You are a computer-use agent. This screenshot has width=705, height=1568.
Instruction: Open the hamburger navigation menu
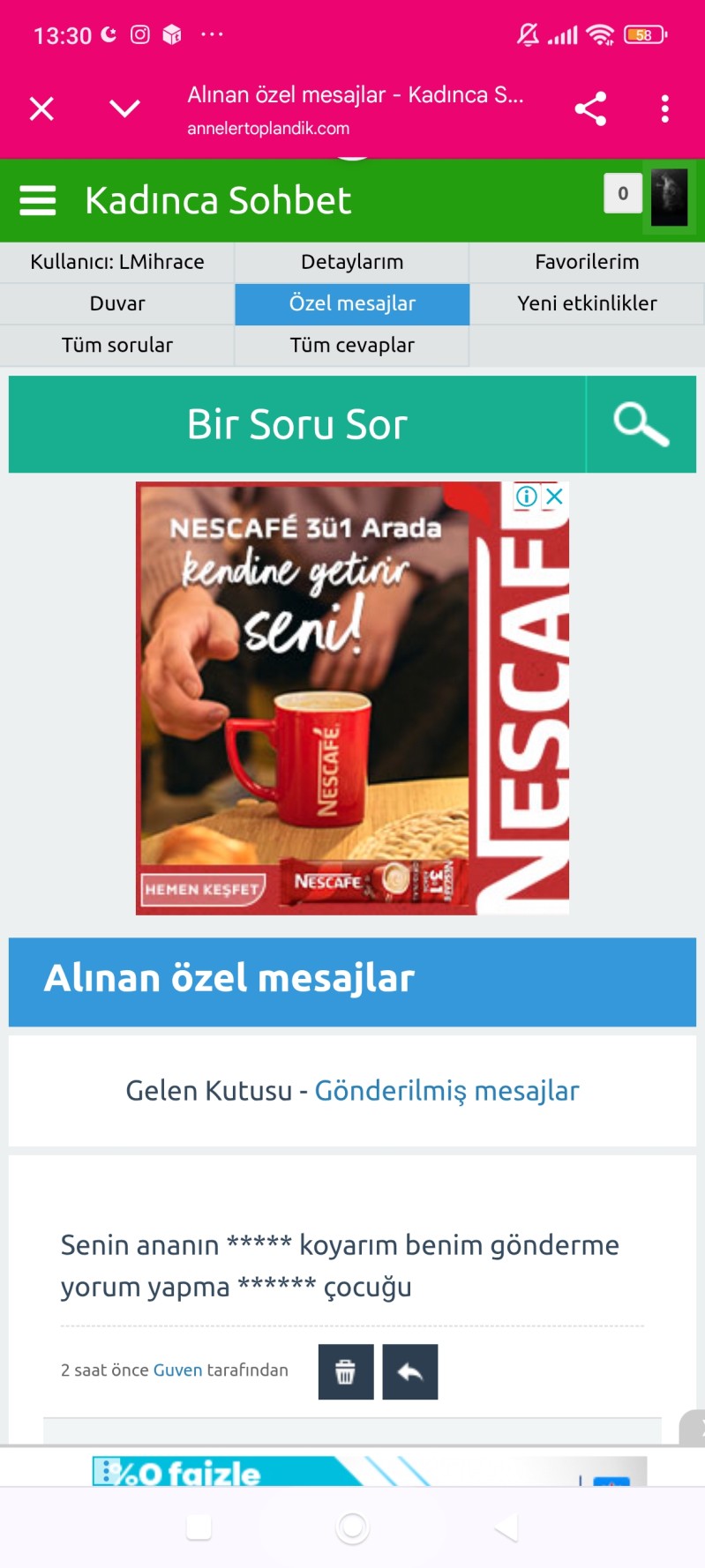pos(38,201)
